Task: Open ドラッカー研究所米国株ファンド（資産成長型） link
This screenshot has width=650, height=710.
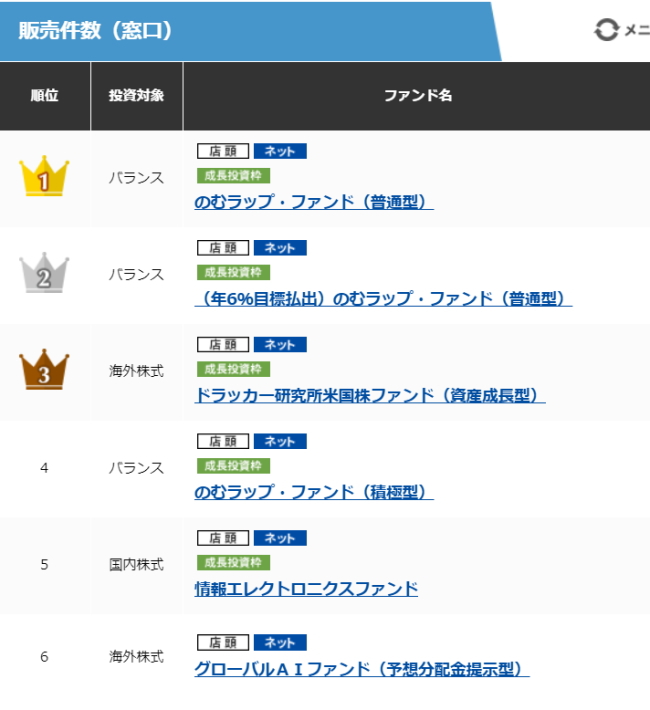Action: coord(370,396)
